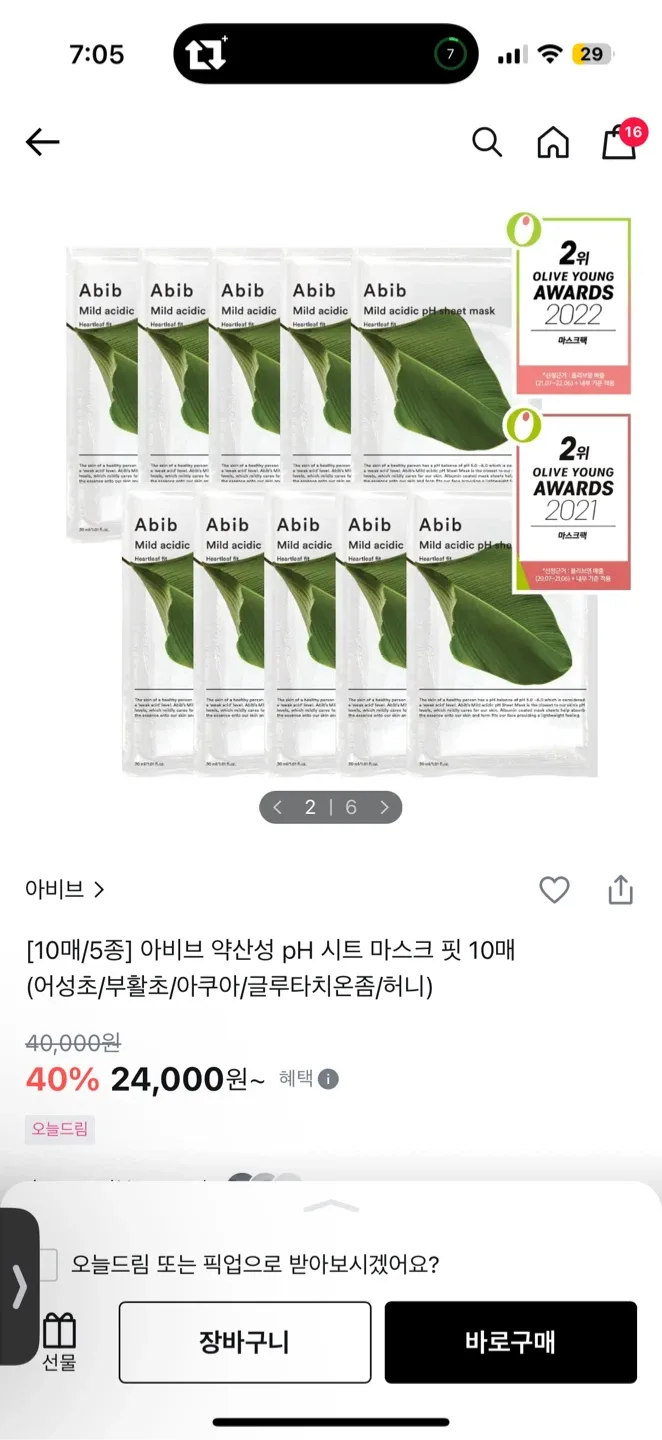The image size is (662, 1440).
Task: Check the 오늘드림 또는 픽업 option
Action: pos(47,1264)
